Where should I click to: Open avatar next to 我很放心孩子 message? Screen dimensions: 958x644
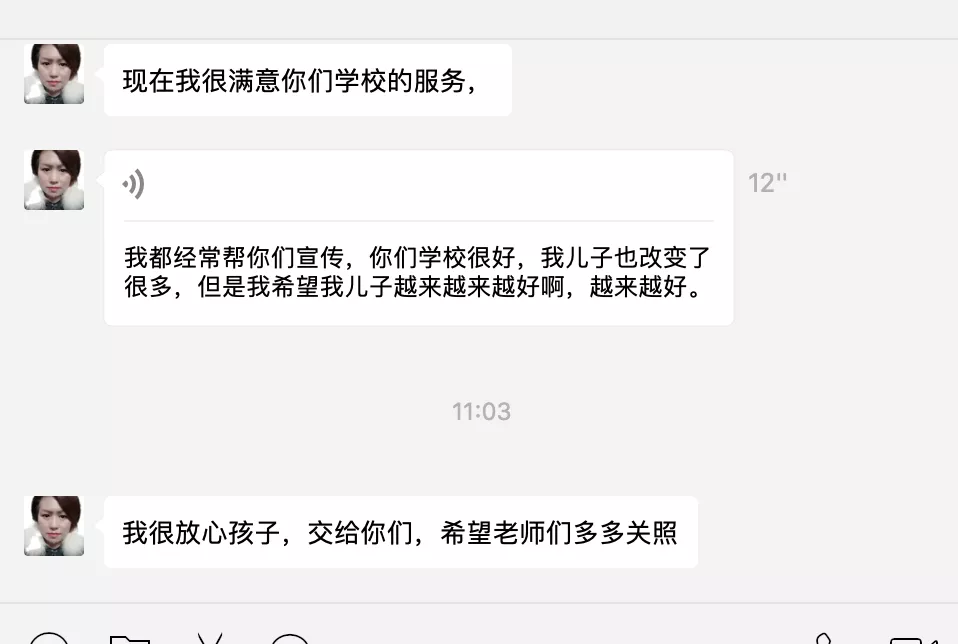[54, 526]
